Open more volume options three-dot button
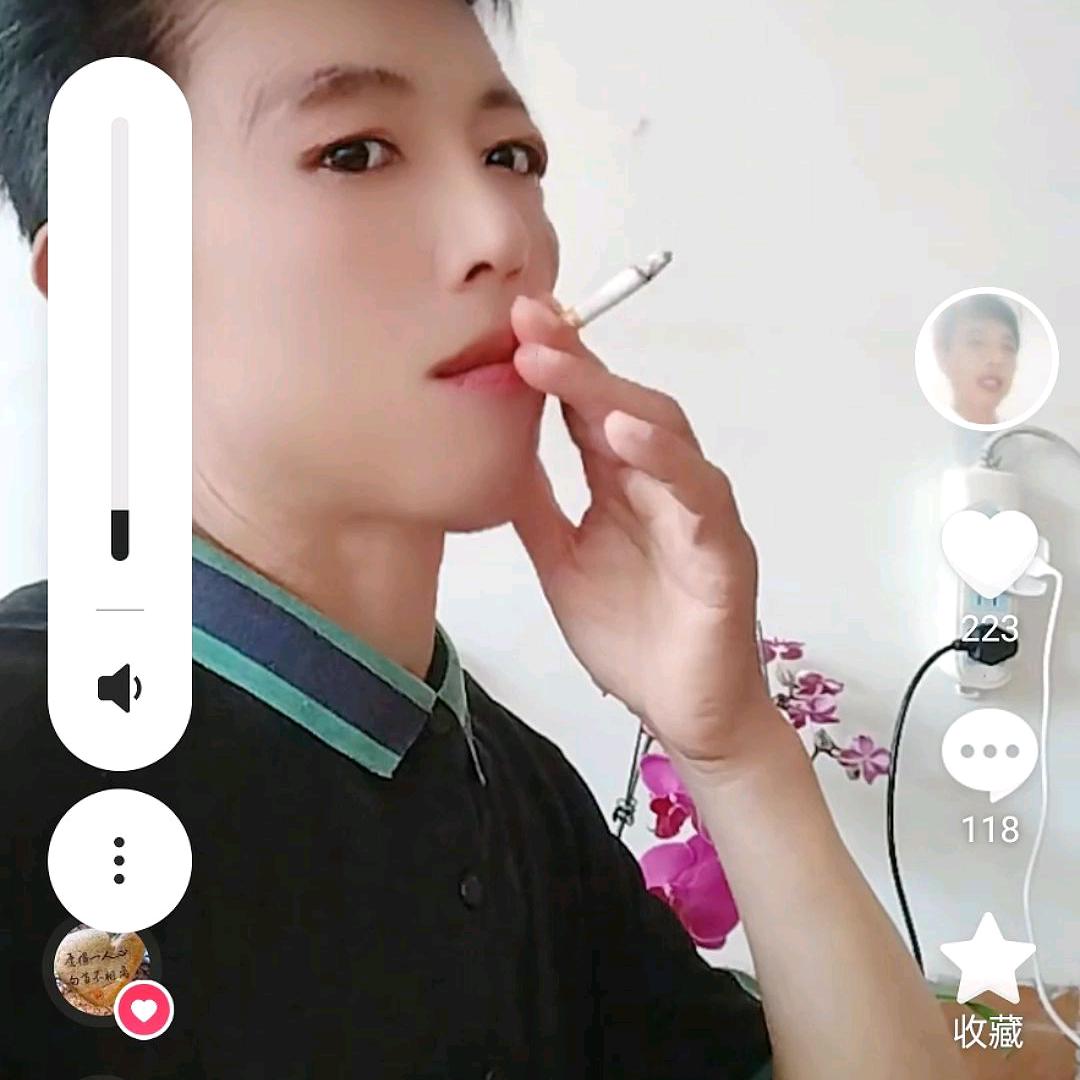The width and height of the screenshot is (1080, 1080). [120, 860]
